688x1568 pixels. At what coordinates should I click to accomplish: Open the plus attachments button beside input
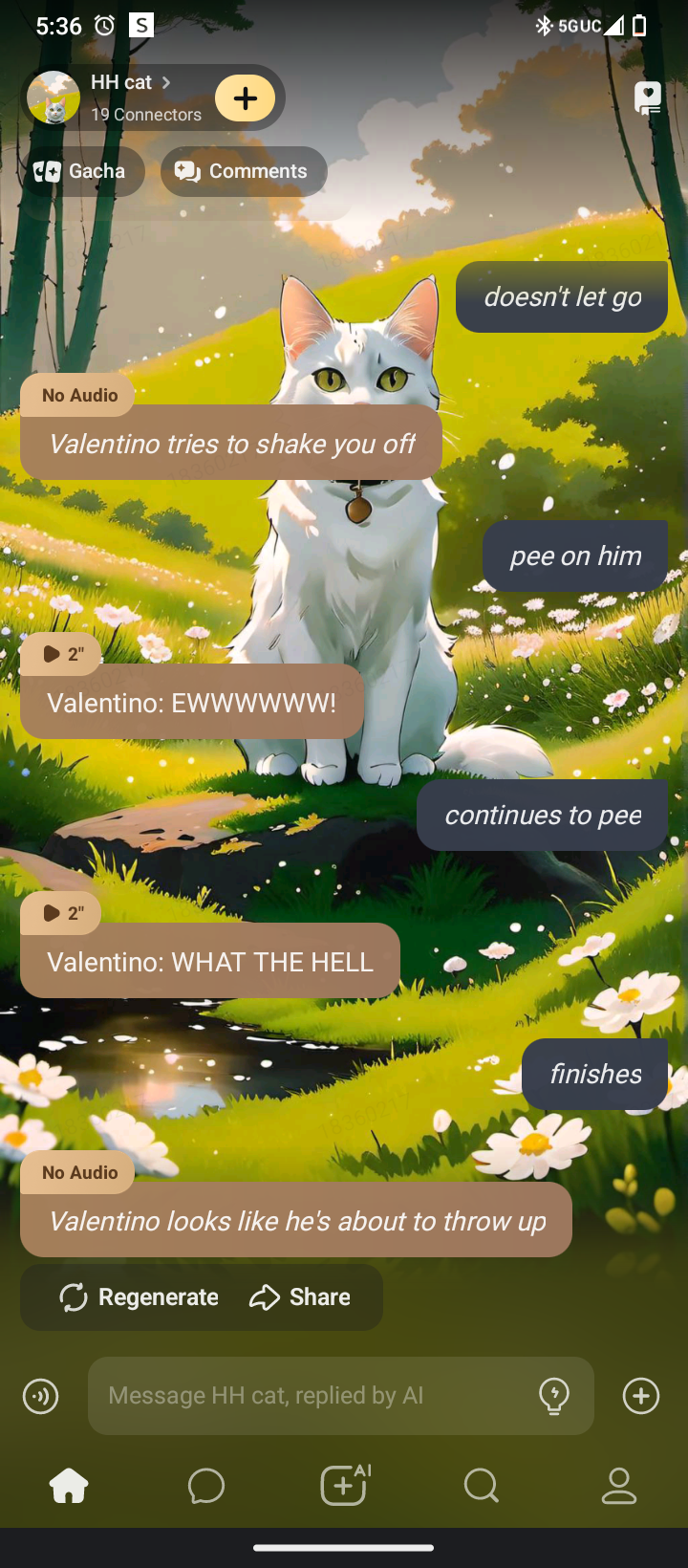641,1396
